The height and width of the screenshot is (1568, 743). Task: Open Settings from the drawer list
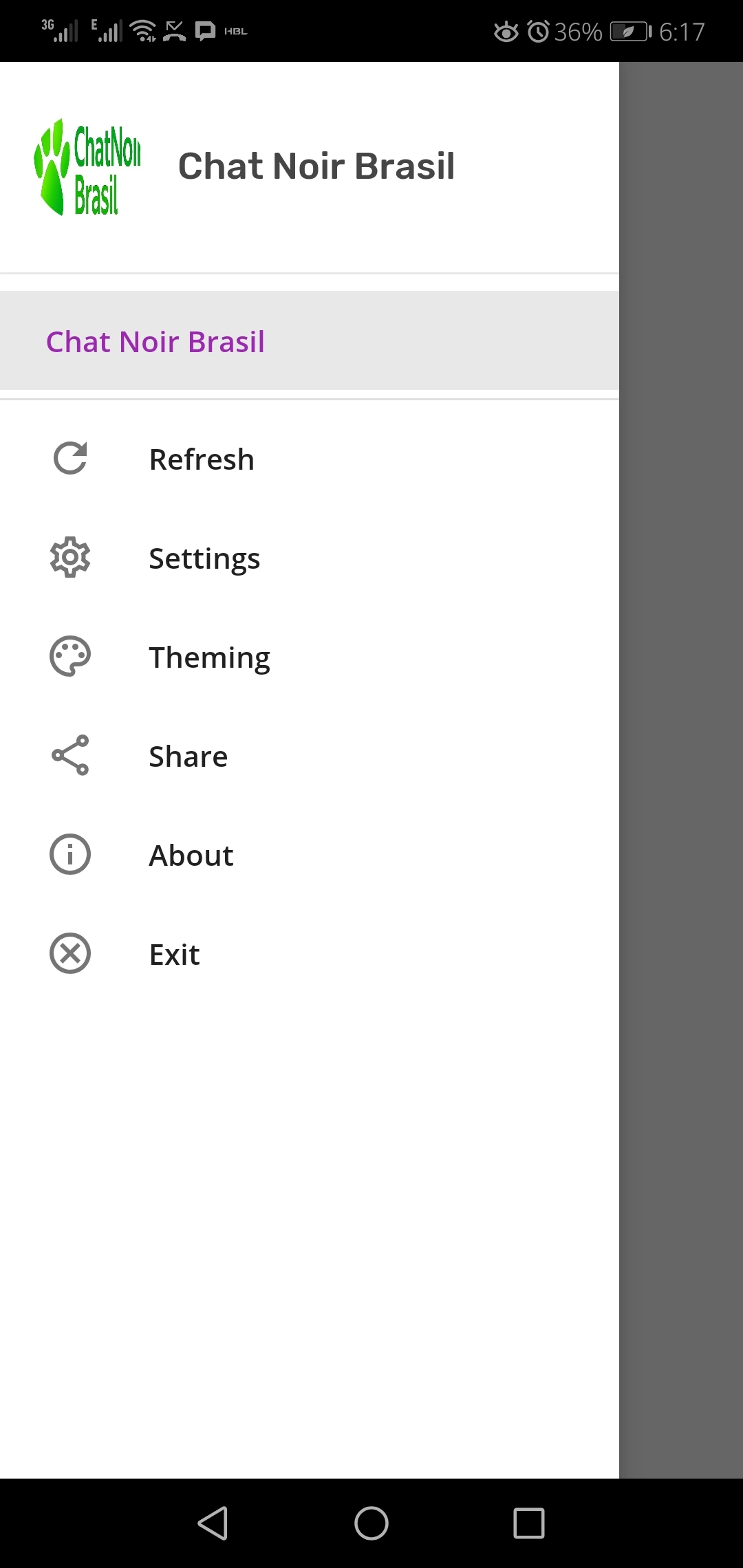(204, 558)
